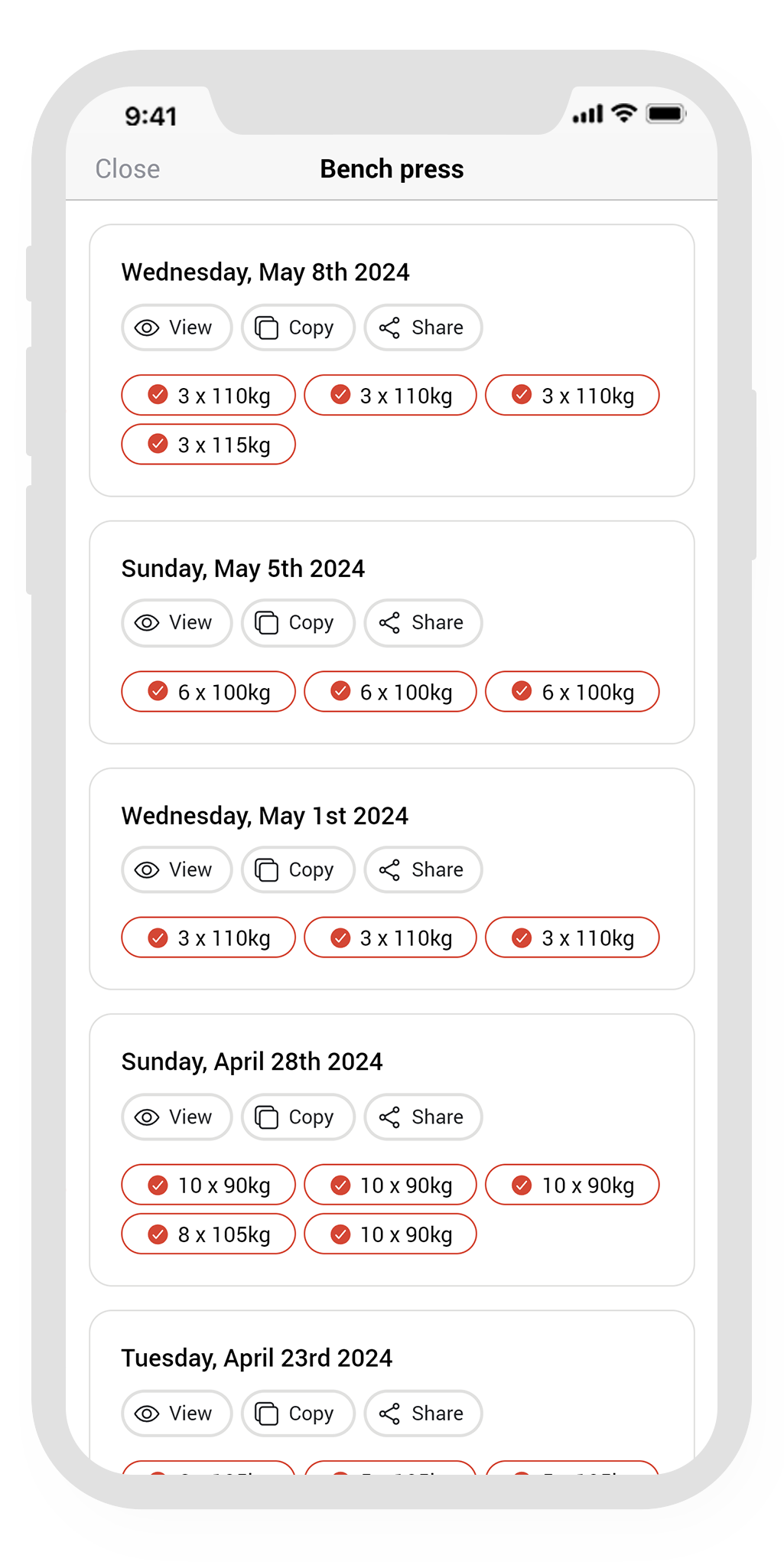Copy the May 5th 2024 workout
This screenshot has height=1562, width=784.
pyautogui.click(x=298, y=623)
